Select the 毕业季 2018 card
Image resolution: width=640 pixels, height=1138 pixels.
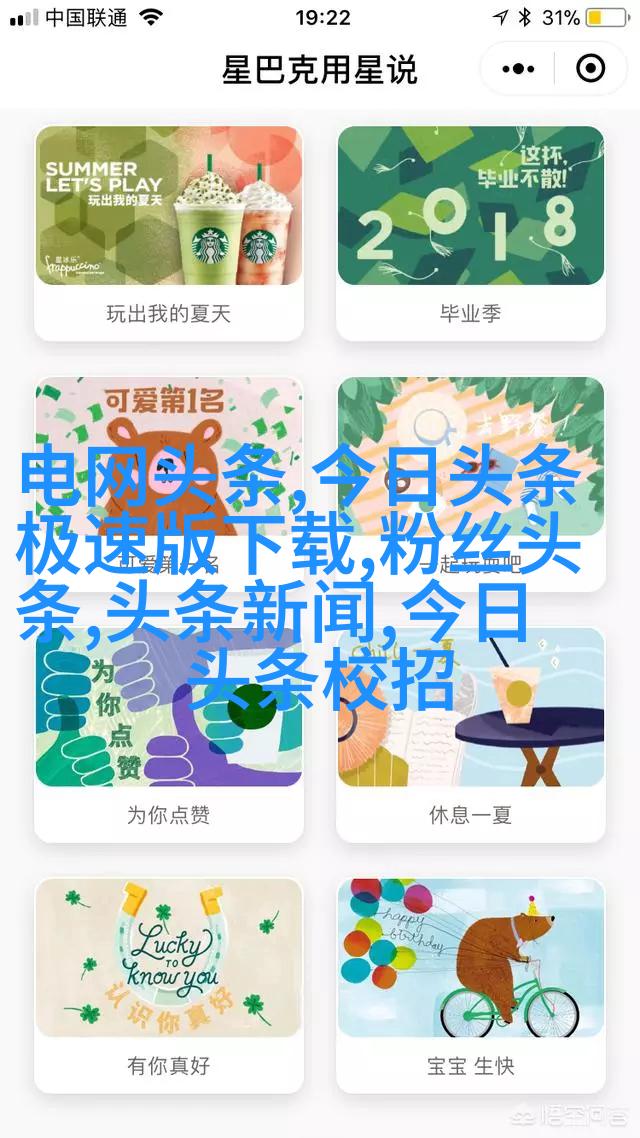tap(471, 232)
